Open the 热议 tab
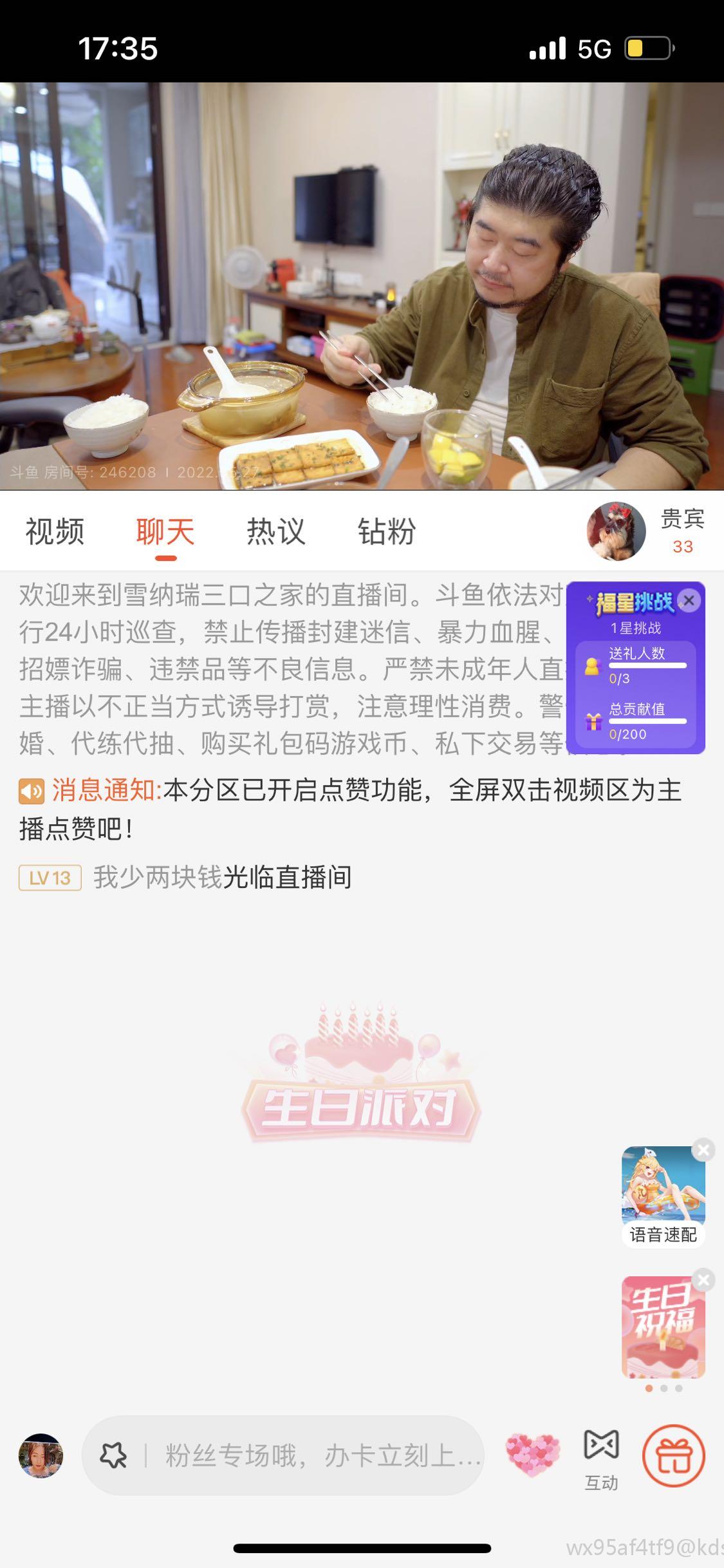The image size is (724, 1568). point(276,533)
